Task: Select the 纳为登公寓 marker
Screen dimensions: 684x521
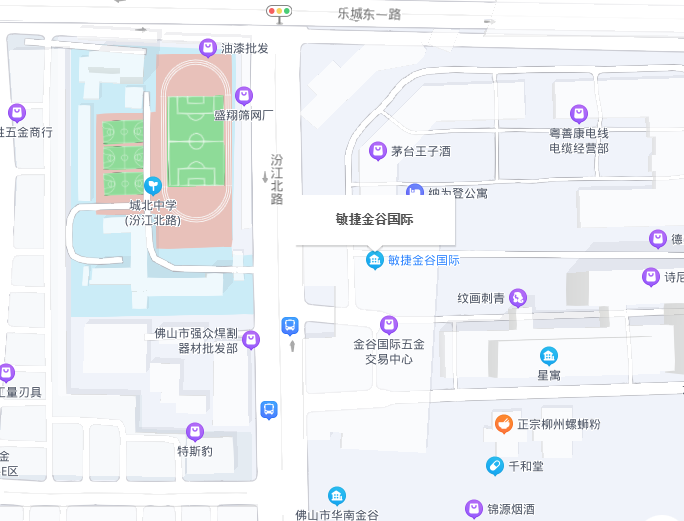Action: [x=415, y=191]
